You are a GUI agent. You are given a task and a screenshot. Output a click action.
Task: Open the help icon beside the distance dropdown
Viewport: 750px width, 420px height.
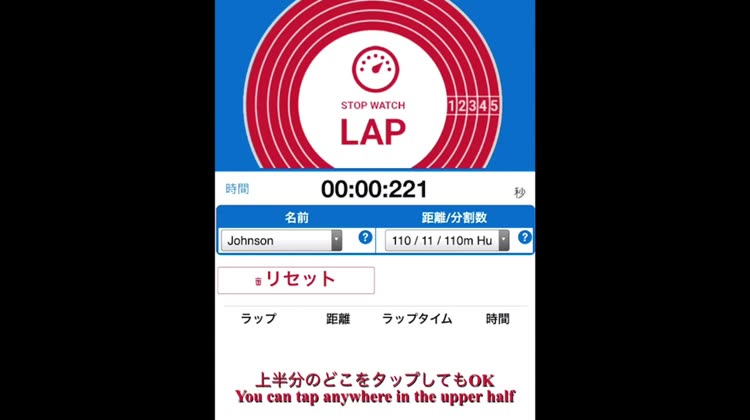click(x=524, y=237)
